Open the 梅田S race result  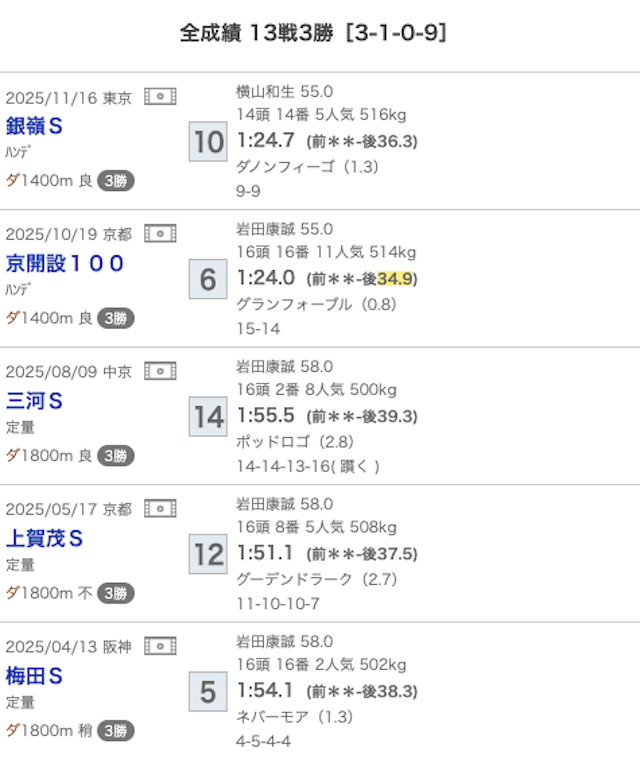[34, 676]
